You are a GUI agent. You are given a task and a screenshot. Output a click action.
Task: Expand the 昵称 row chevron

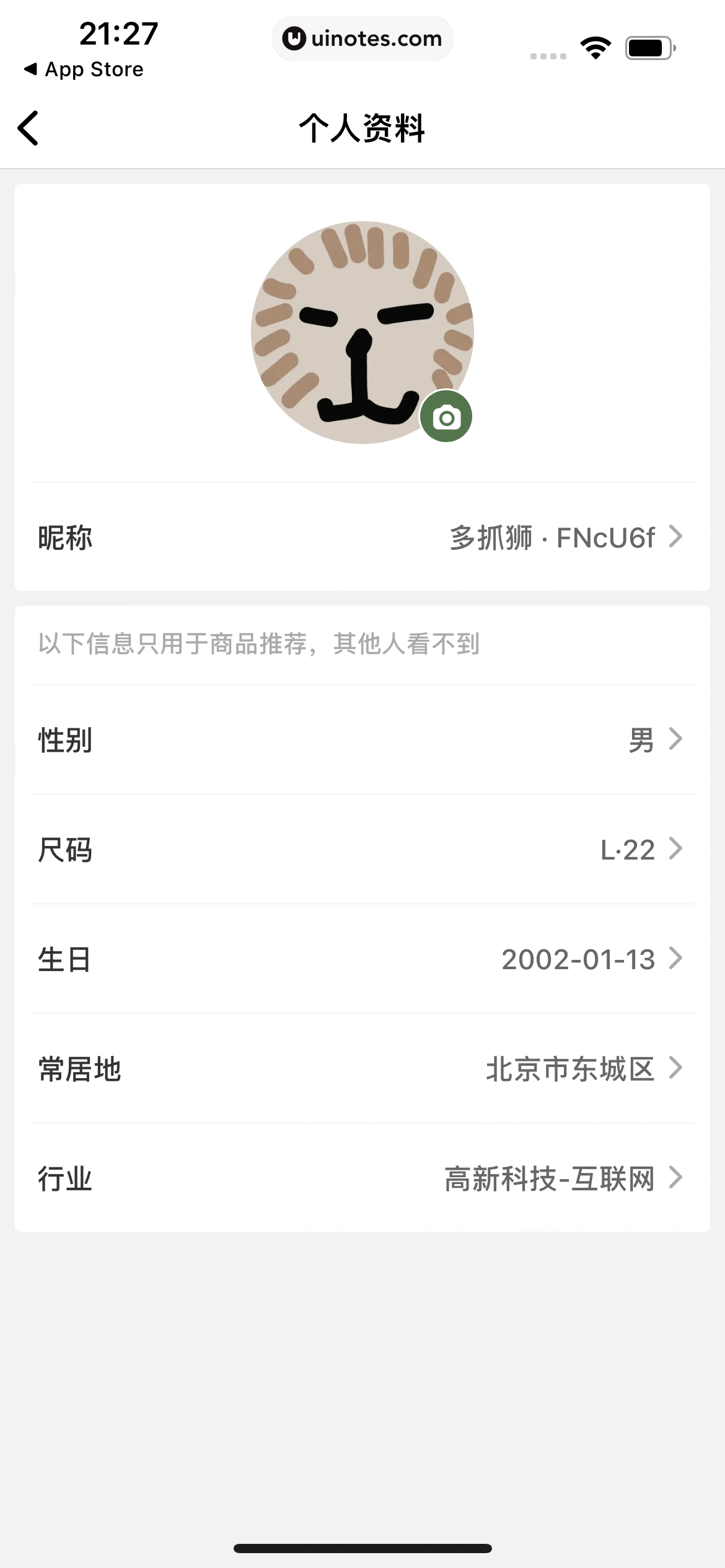[675, 538]
